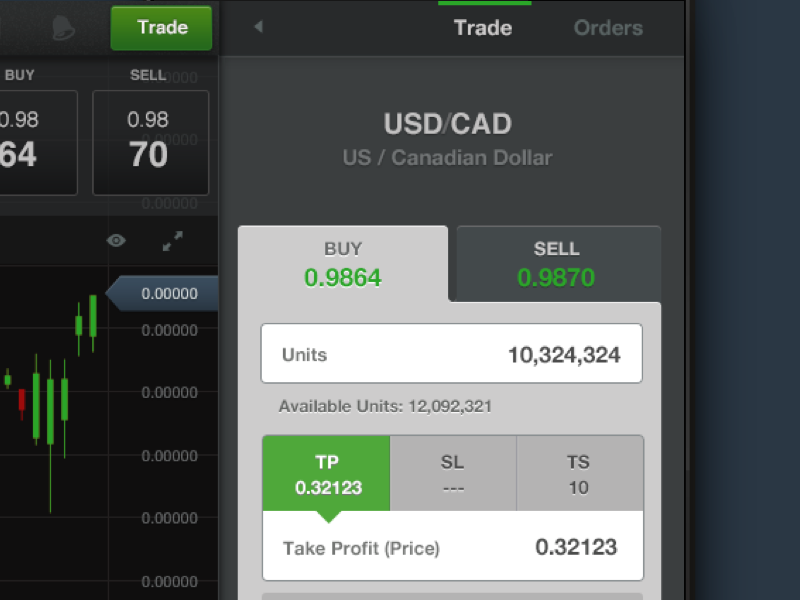Select the Trade tab
Screen dimensions: 800x600
tap(483, 28)
